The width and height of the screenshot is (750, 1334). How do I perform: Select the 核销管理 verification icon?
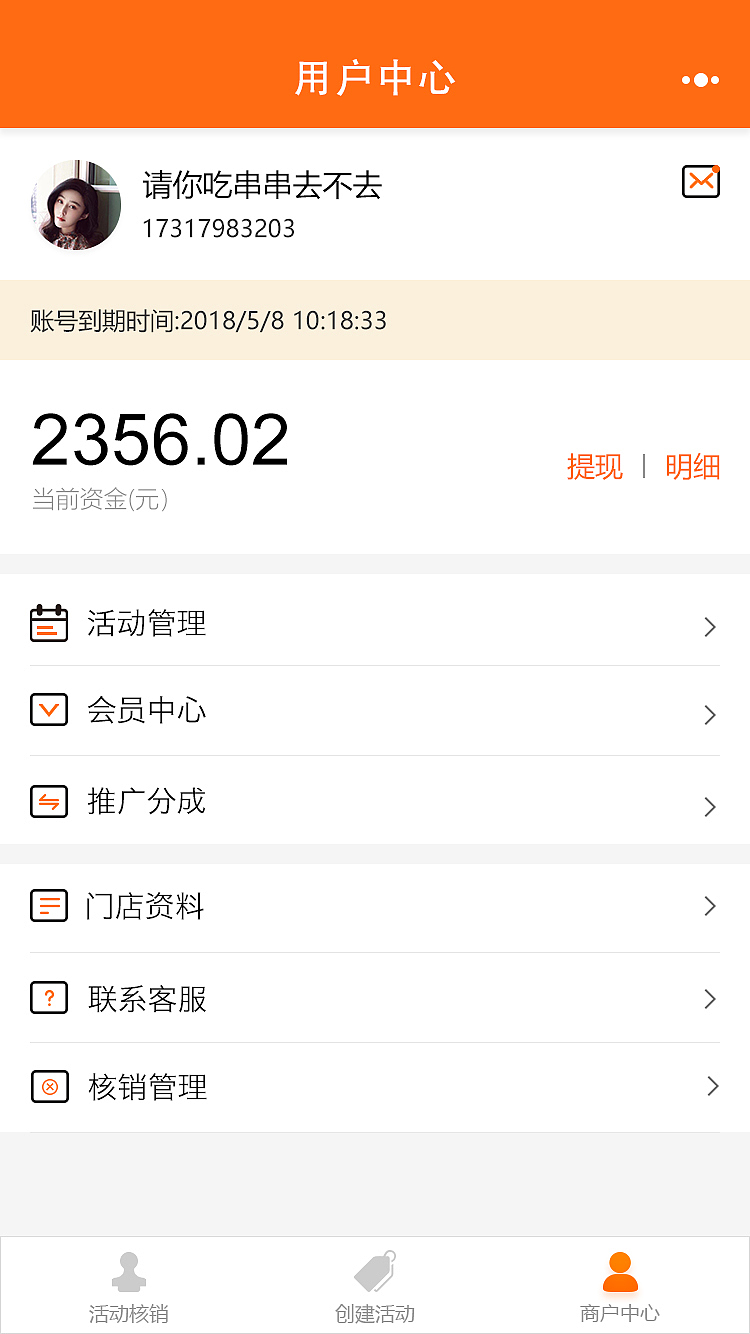pyautogui.click(x=49, y=1086)
